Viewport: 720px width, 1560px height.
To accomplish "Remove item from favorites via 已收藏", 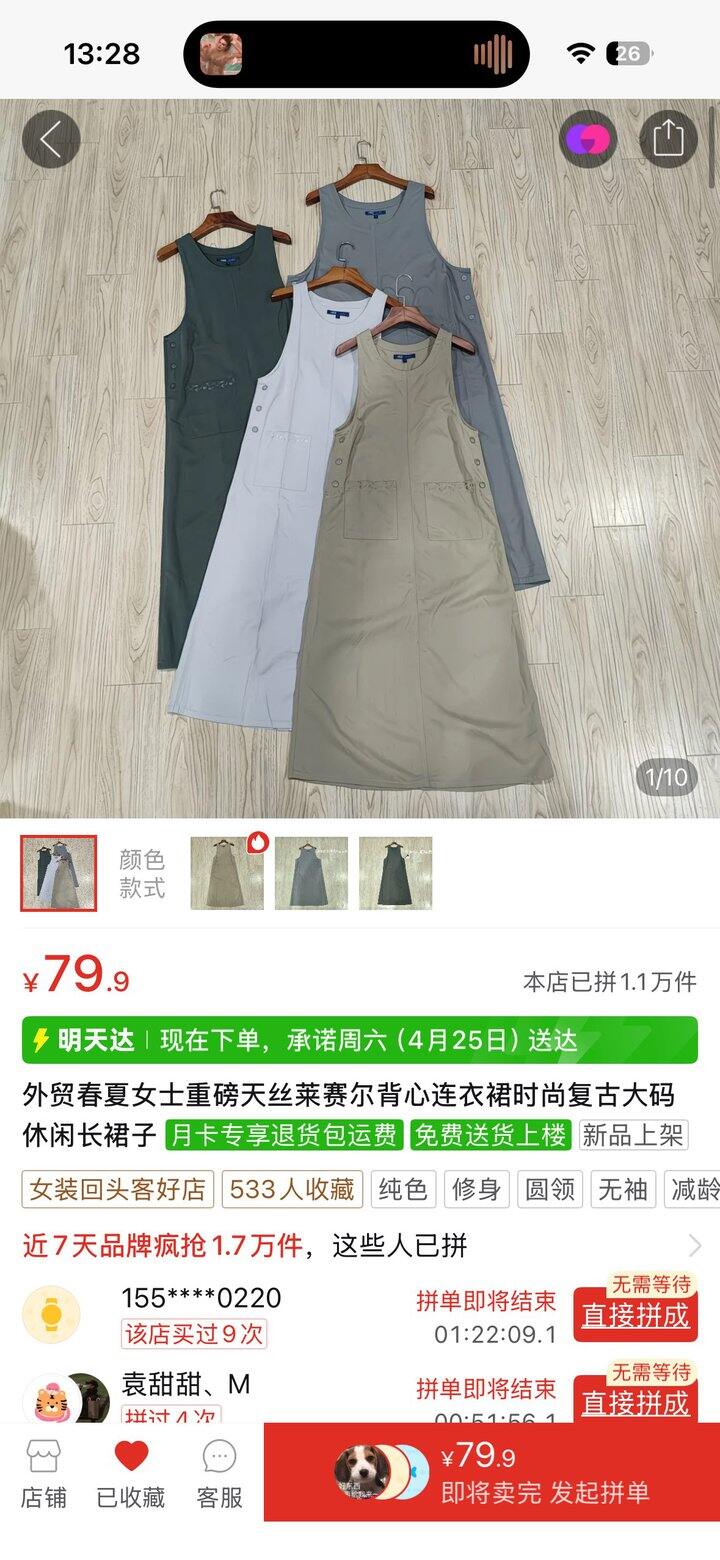I will point(131,1474).
